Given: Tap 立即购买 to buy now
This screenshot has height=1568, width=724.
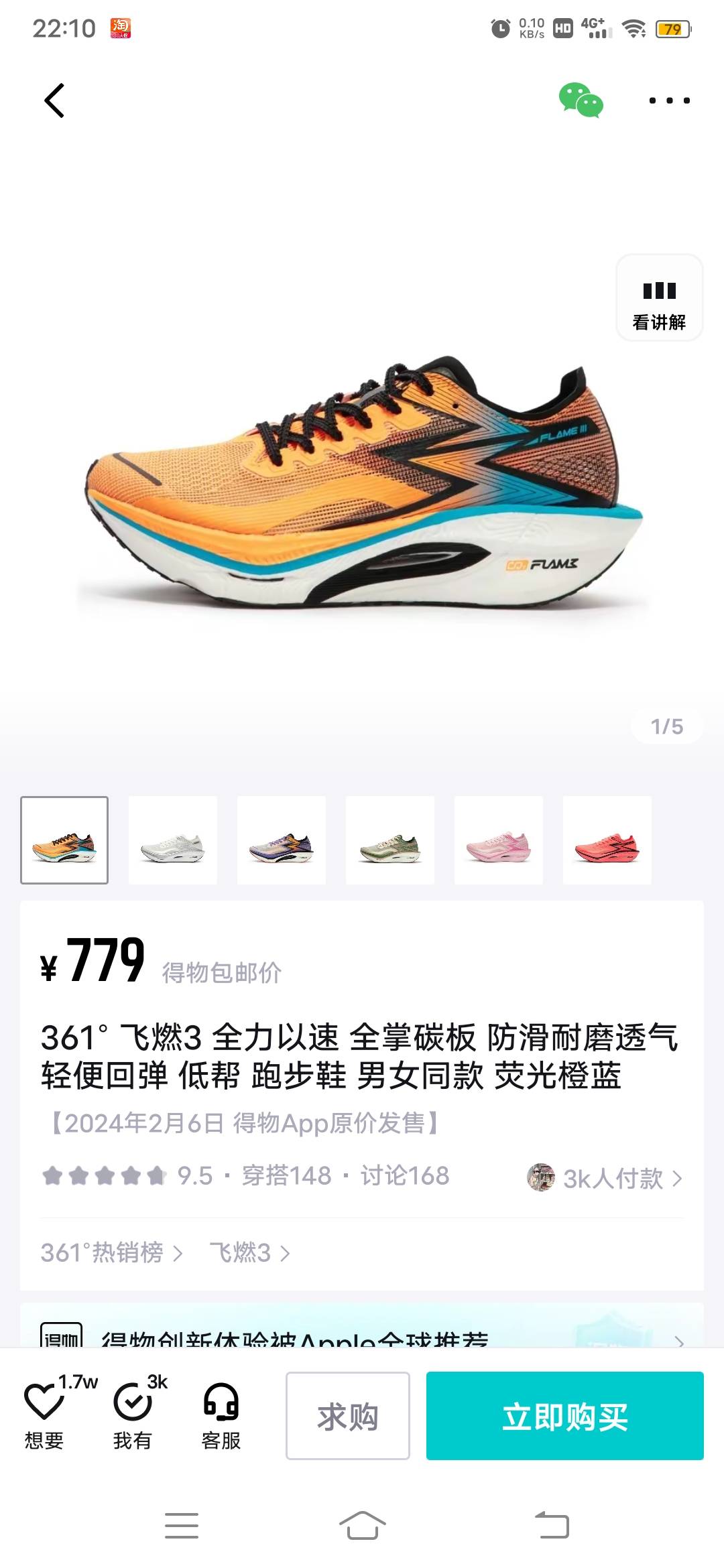Looking at the screenshot, I should (x=564, y=1416).
